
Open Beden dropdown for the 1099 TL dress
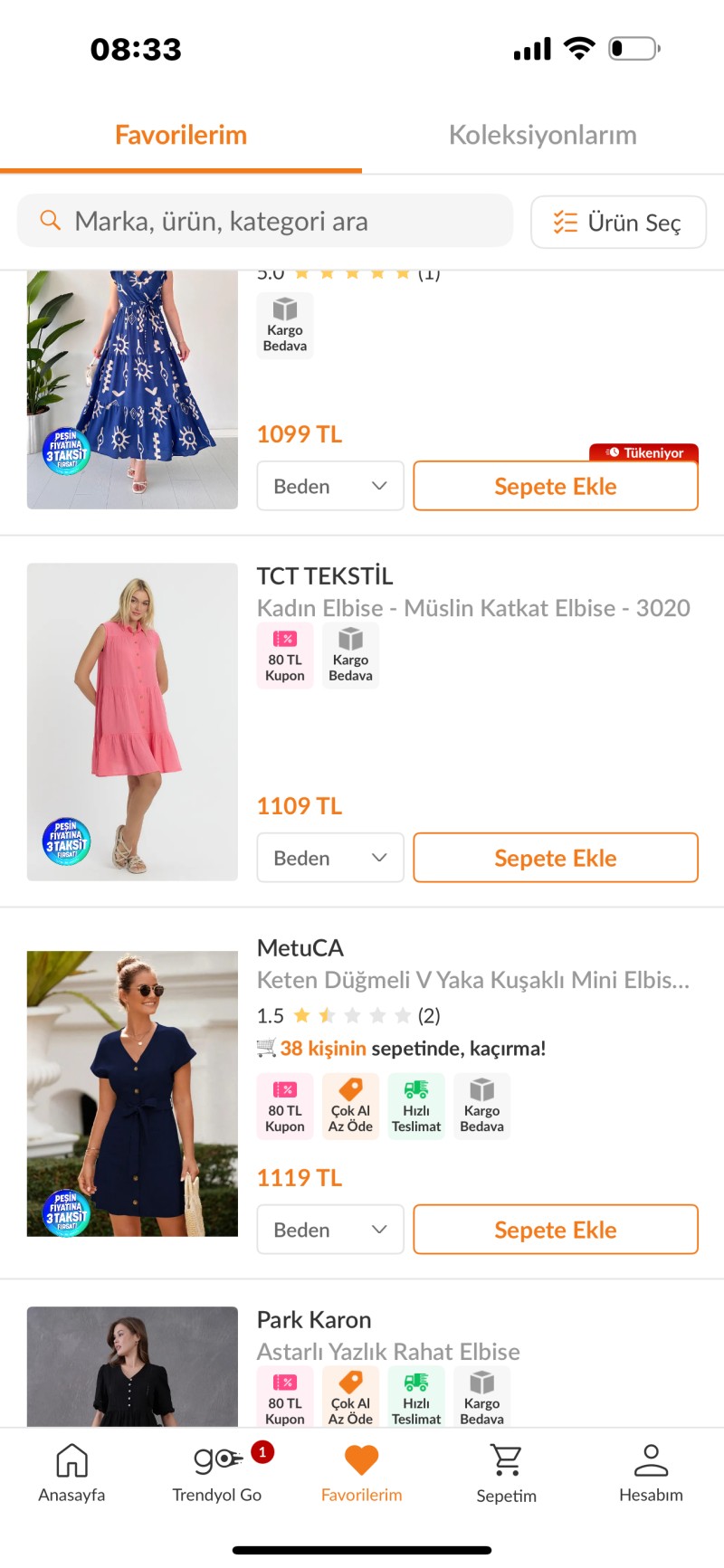330,487
